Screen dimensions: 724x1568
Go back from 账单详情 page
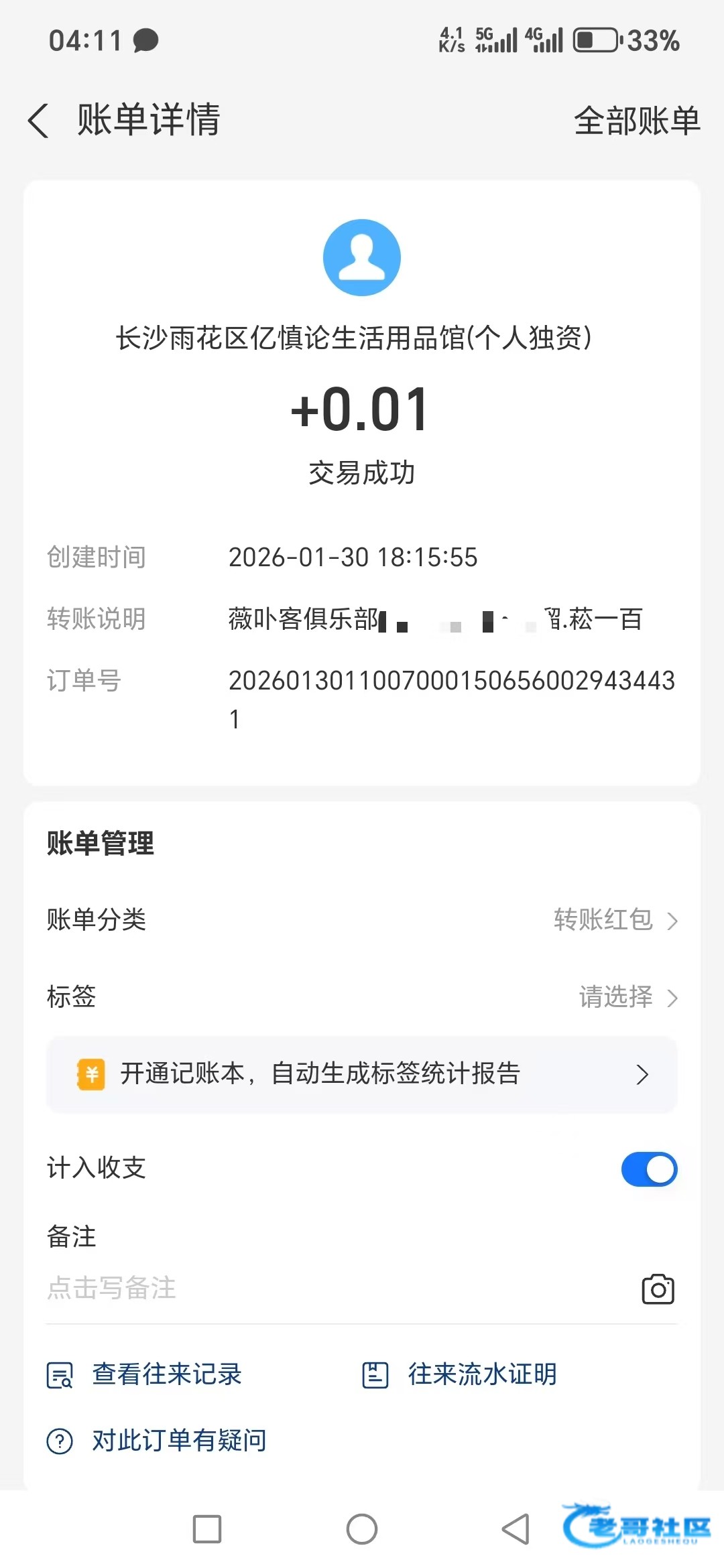(39, 121)
